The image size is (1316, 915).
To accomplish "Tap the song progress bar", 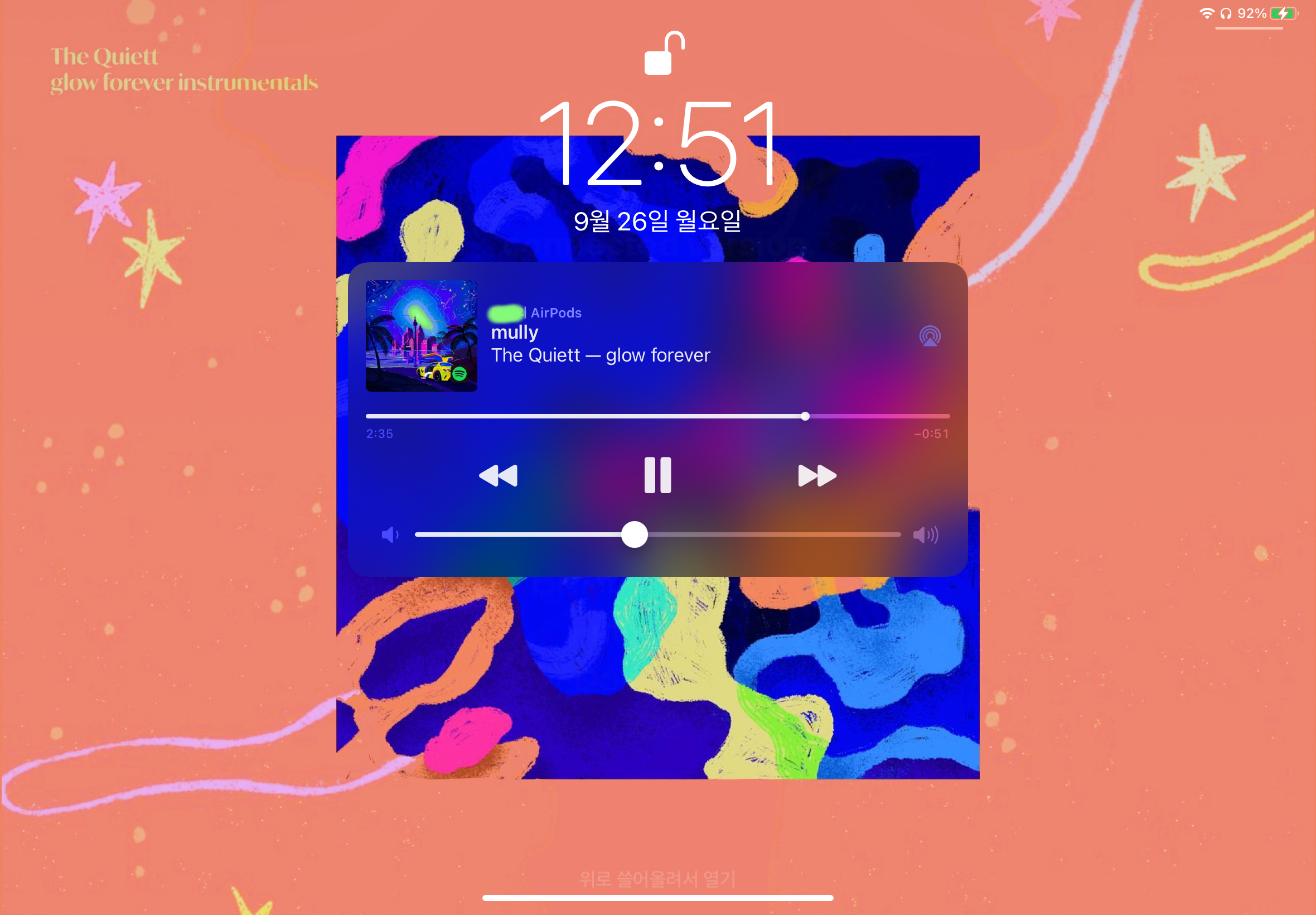I will click(x=657, y=416).
